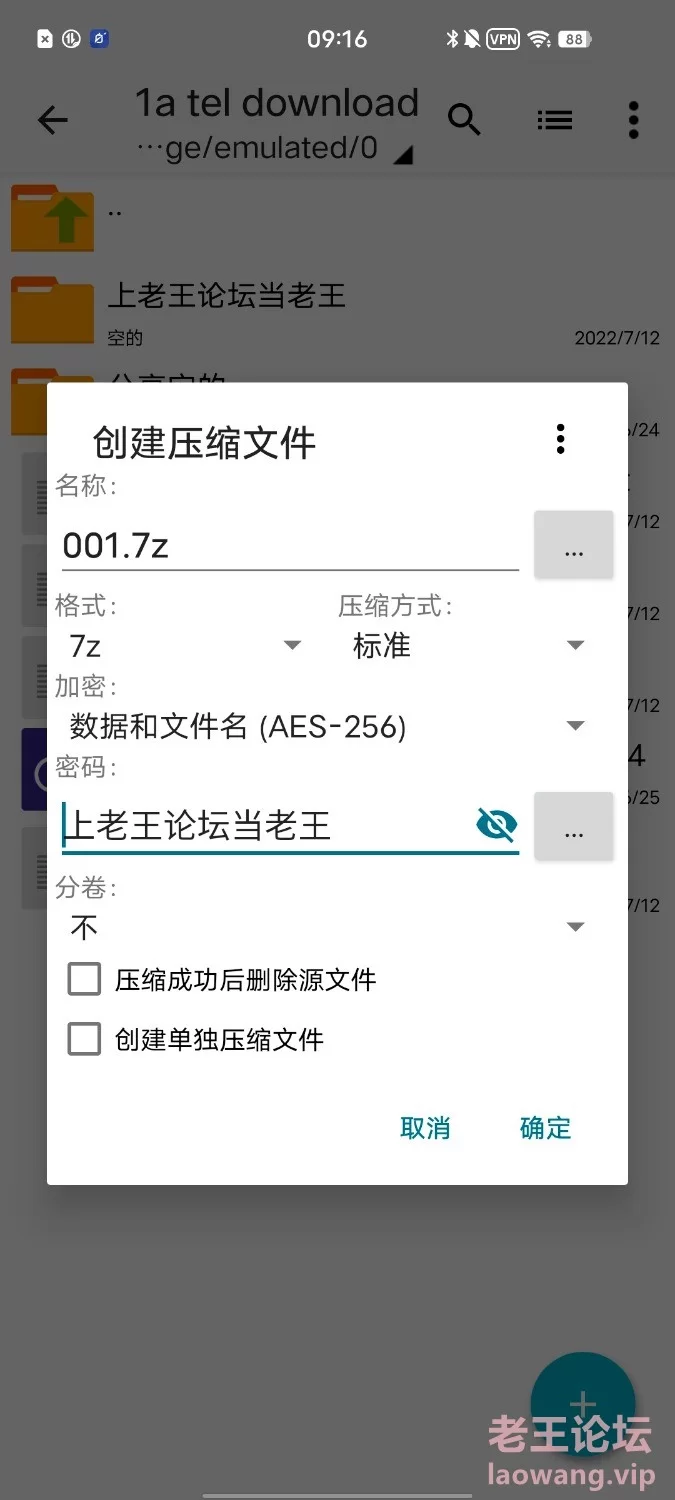Open the 标准 compression method dropdown
This screenshot has height=1500, width=675.
coord(468,646)
